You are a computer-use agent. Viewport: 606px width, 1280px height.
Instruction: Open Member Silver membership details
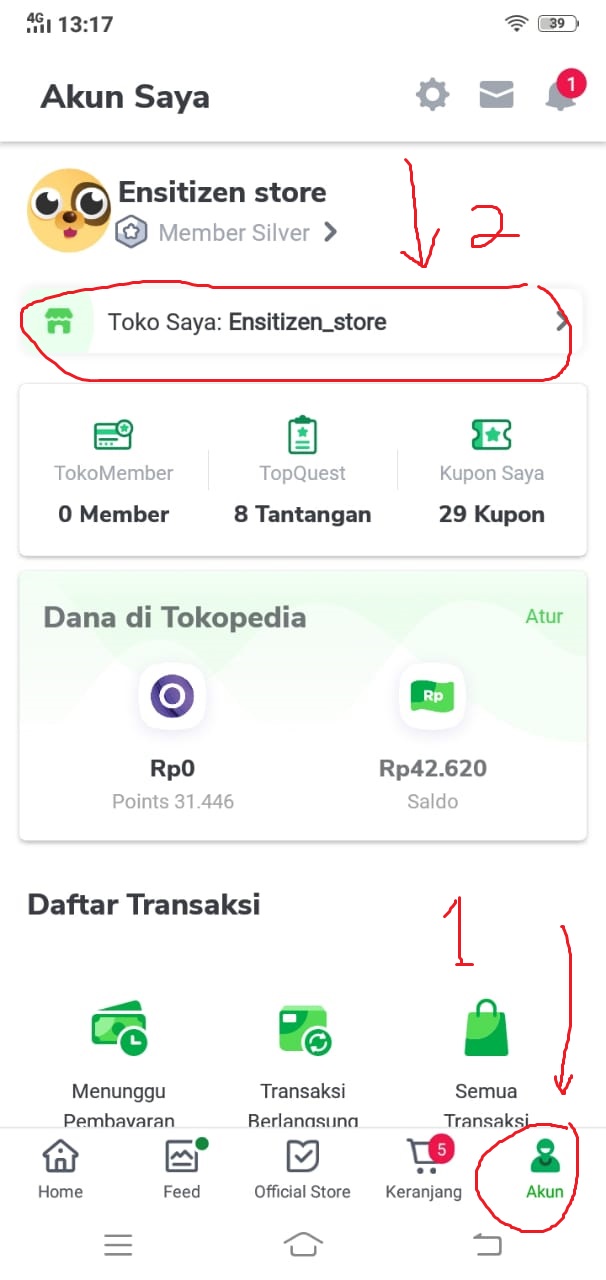[x=235, y=233]
